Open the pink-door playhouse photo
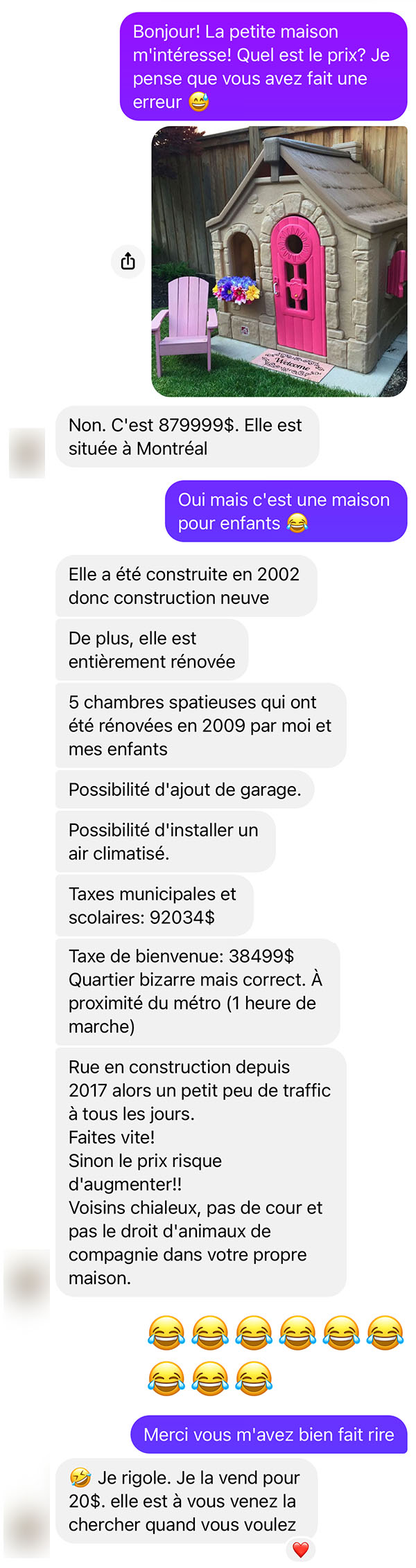 279,261
